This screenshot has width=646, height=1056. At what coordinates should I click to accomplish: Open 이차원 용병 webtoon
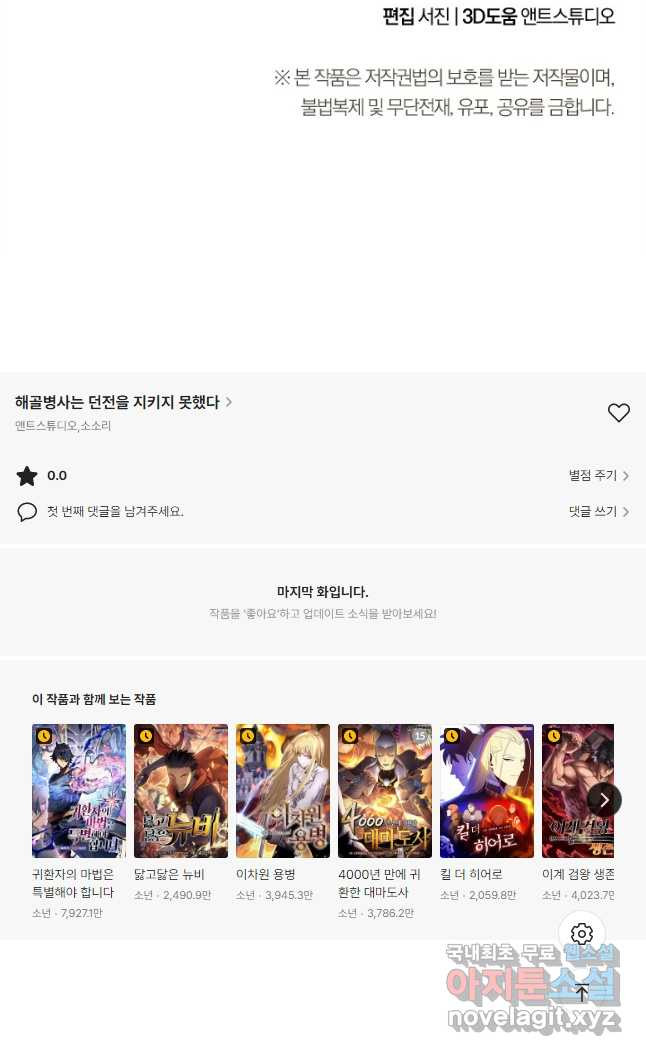283,791
